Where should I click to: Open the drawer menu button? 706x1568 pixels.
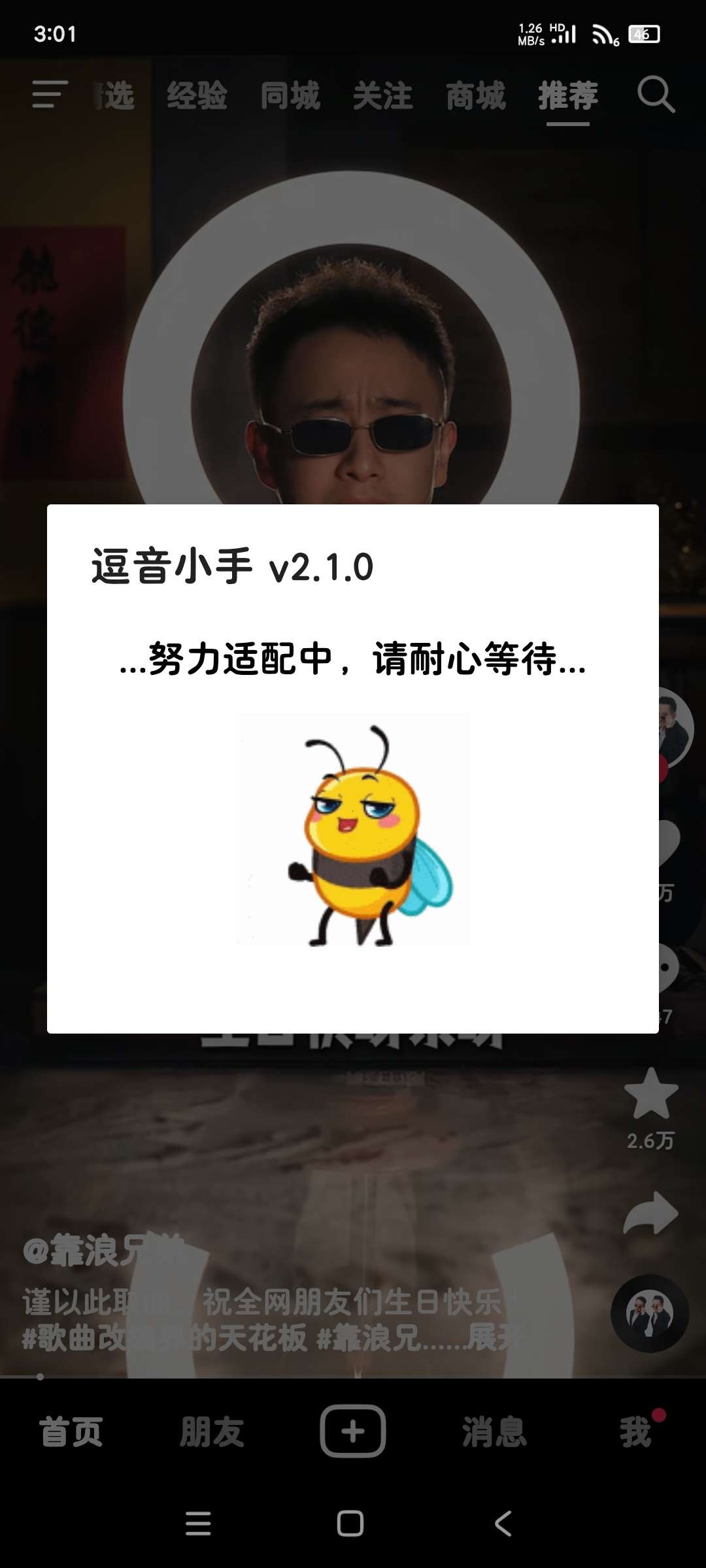tap(50, 95)
